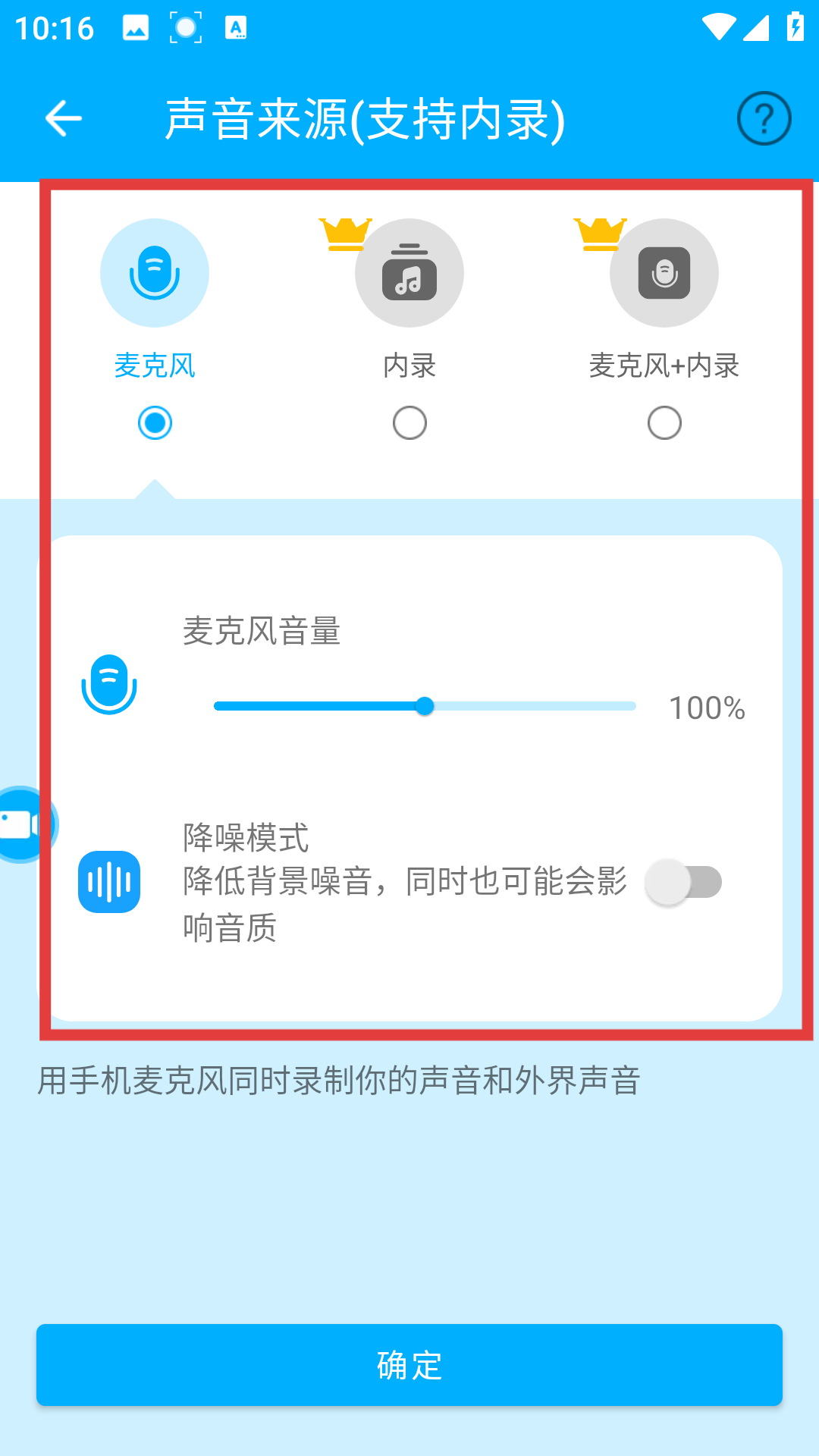Tick the radio button under 内录
Viewport: 819px width, 1456px height.
[409, 422]
